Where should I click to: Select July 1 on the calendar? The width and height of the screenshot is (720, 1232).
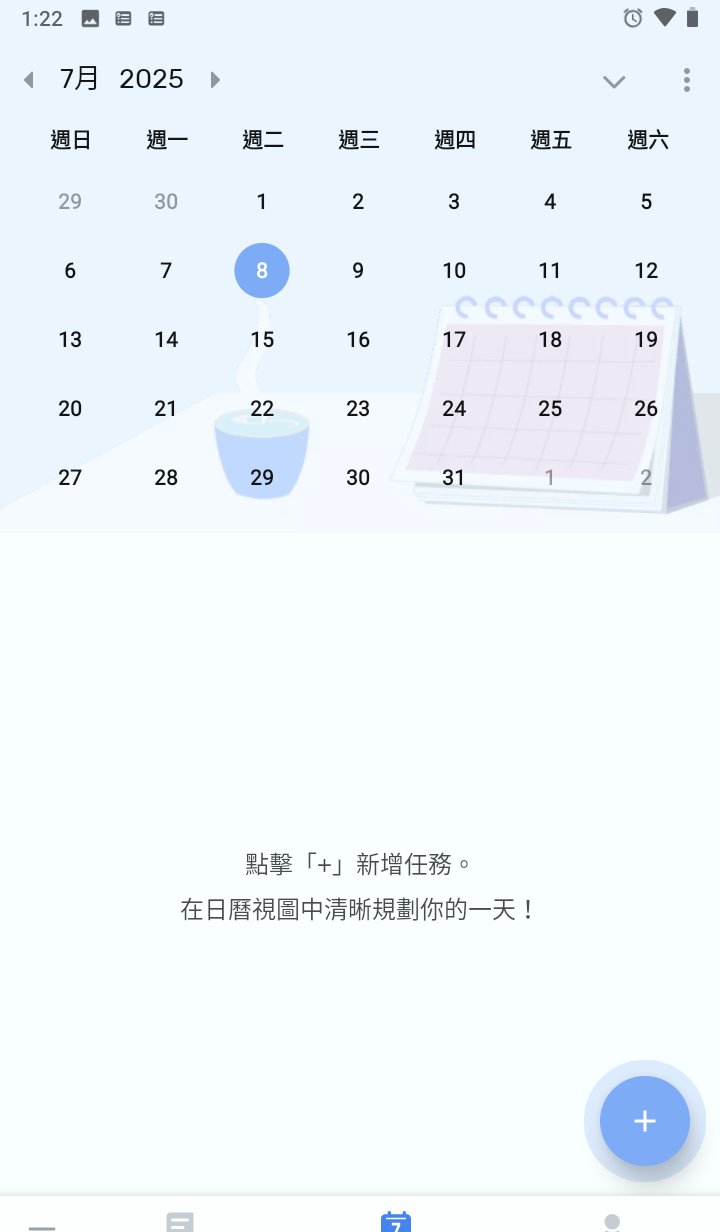[x=262, y=202]
